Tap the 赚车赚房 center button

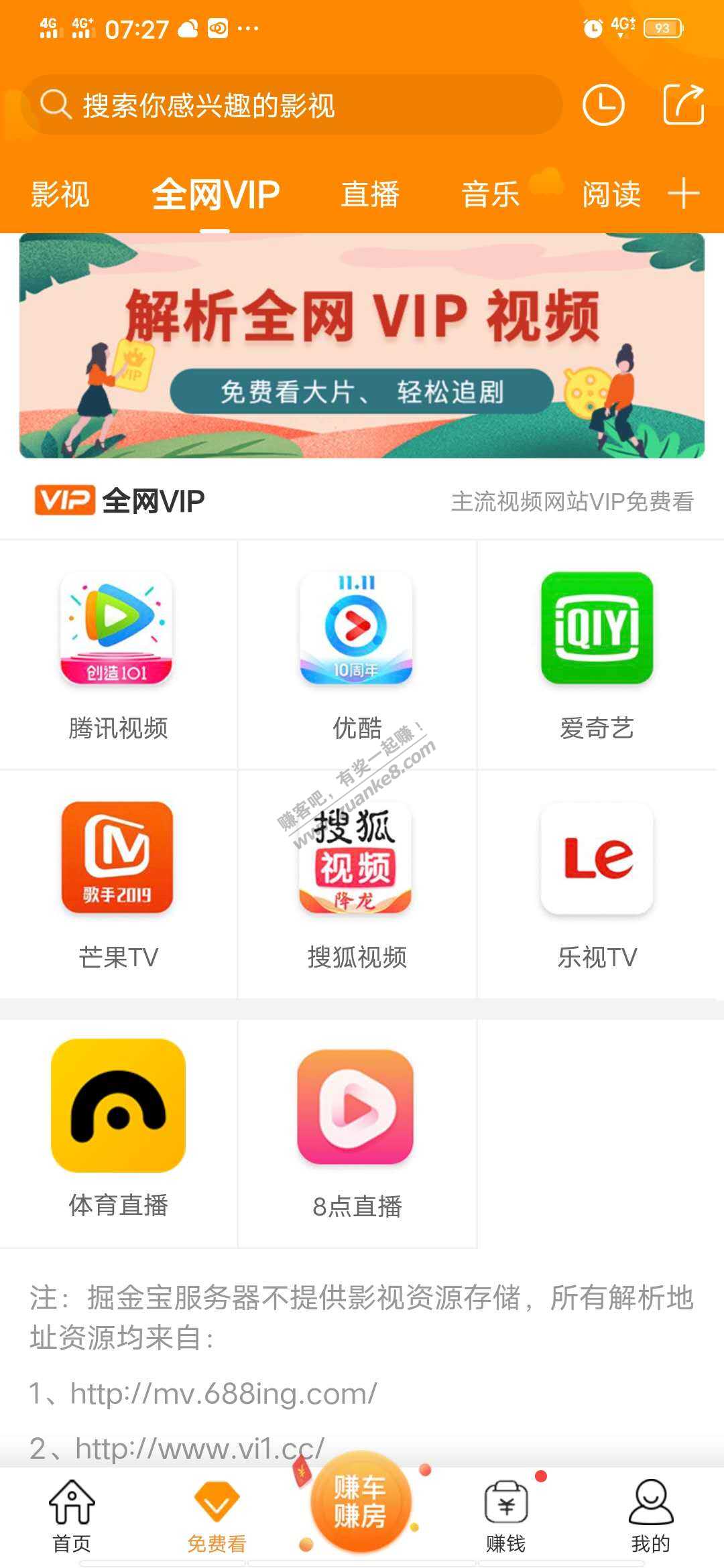pyautogui.click(x=360, y=1502)
